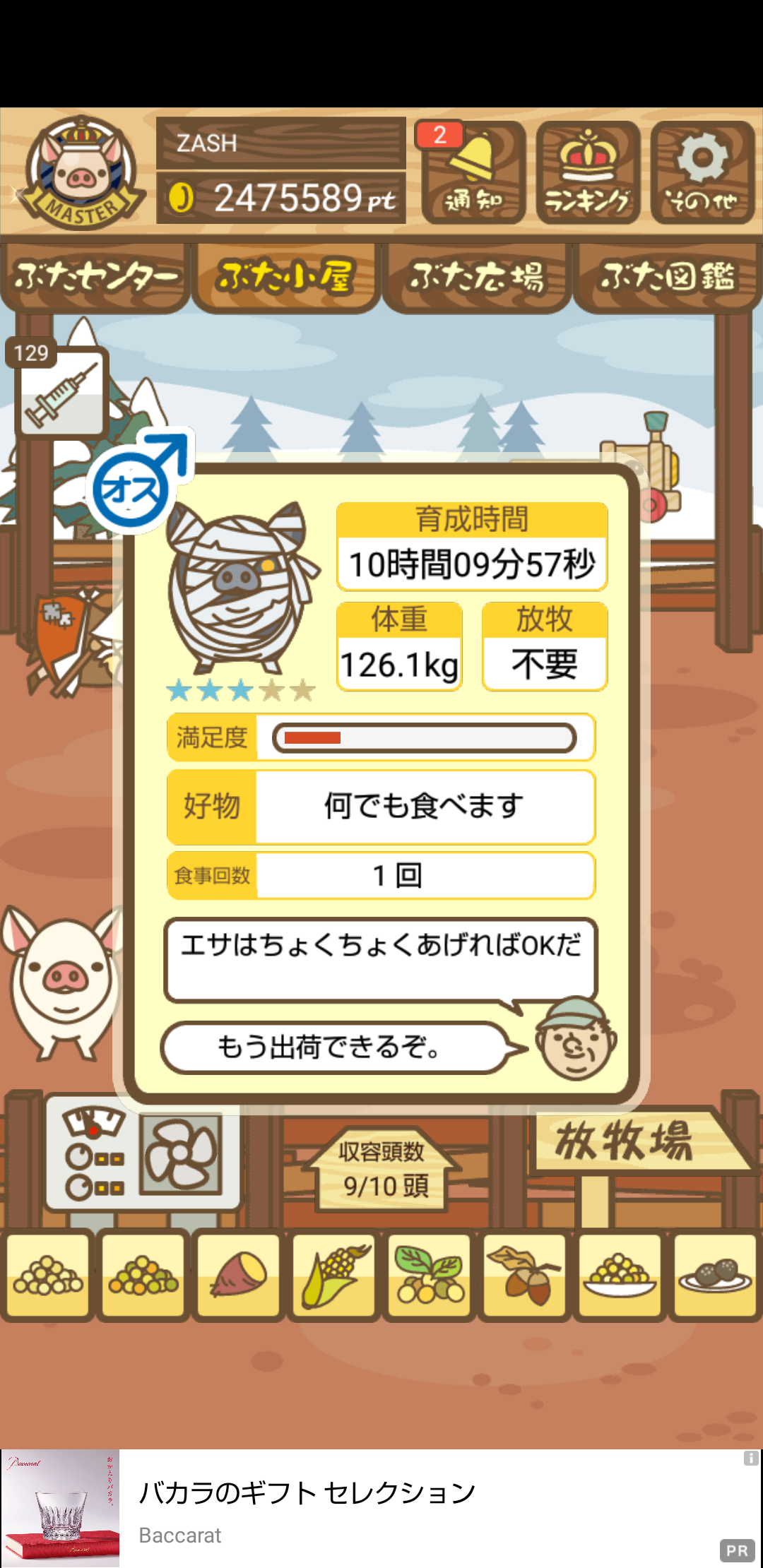Select the dark truffles on plate feed

(714, 1276)
